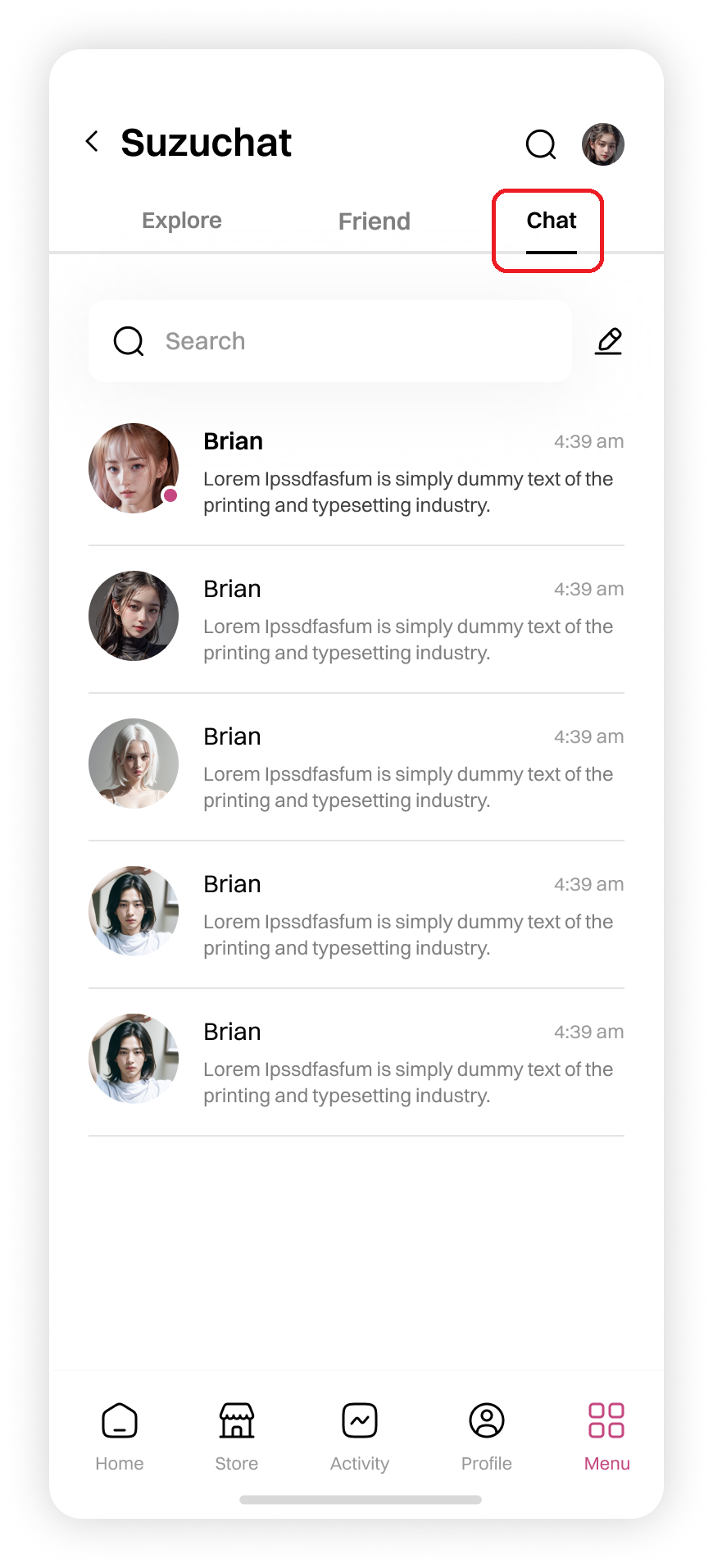Image resolution: width=713 pixels, height=1568 pixels.
Task: Switch to the Explore tab
Action: pyautogui.click(x=182, y=221)
